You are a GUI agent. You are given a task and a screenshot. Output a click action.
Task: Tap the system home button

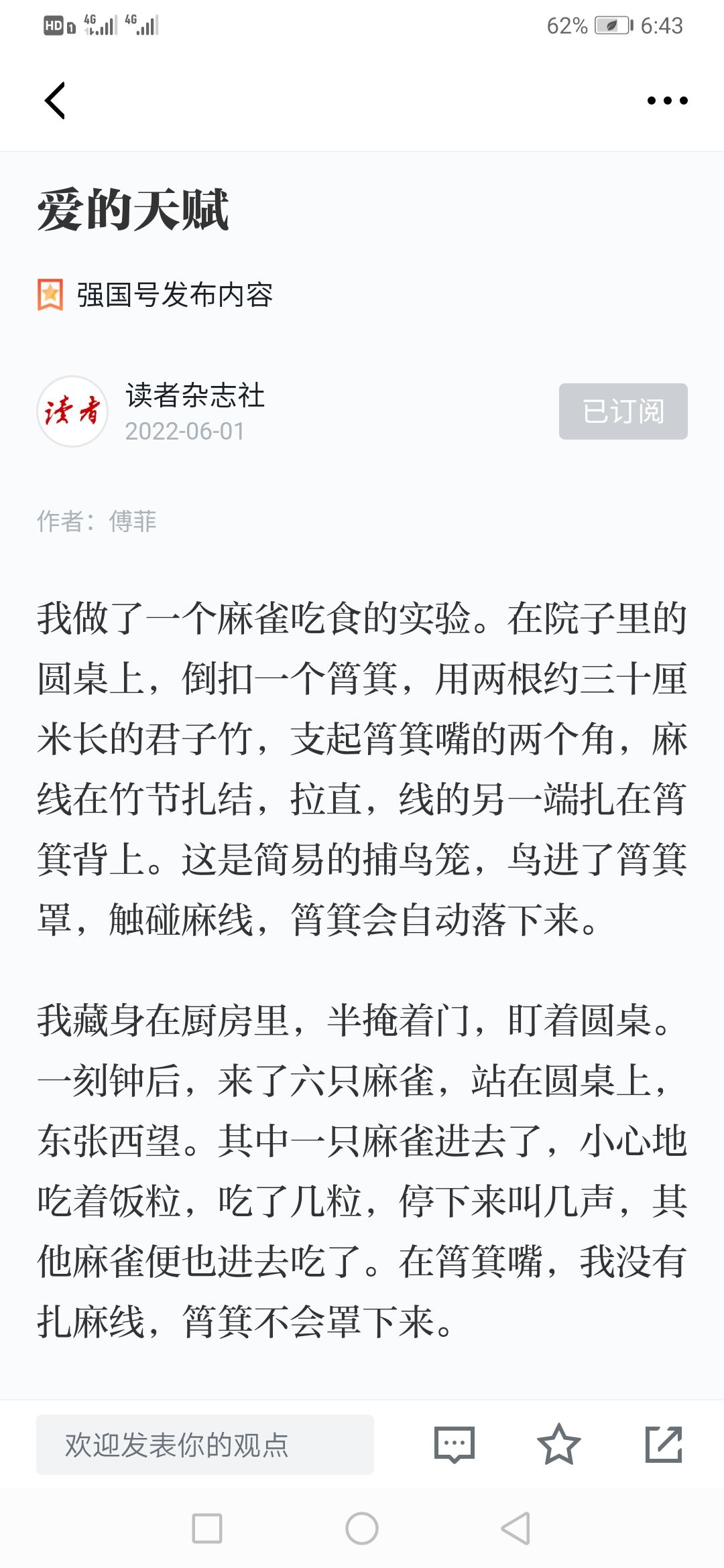[x=362, y=1528]
